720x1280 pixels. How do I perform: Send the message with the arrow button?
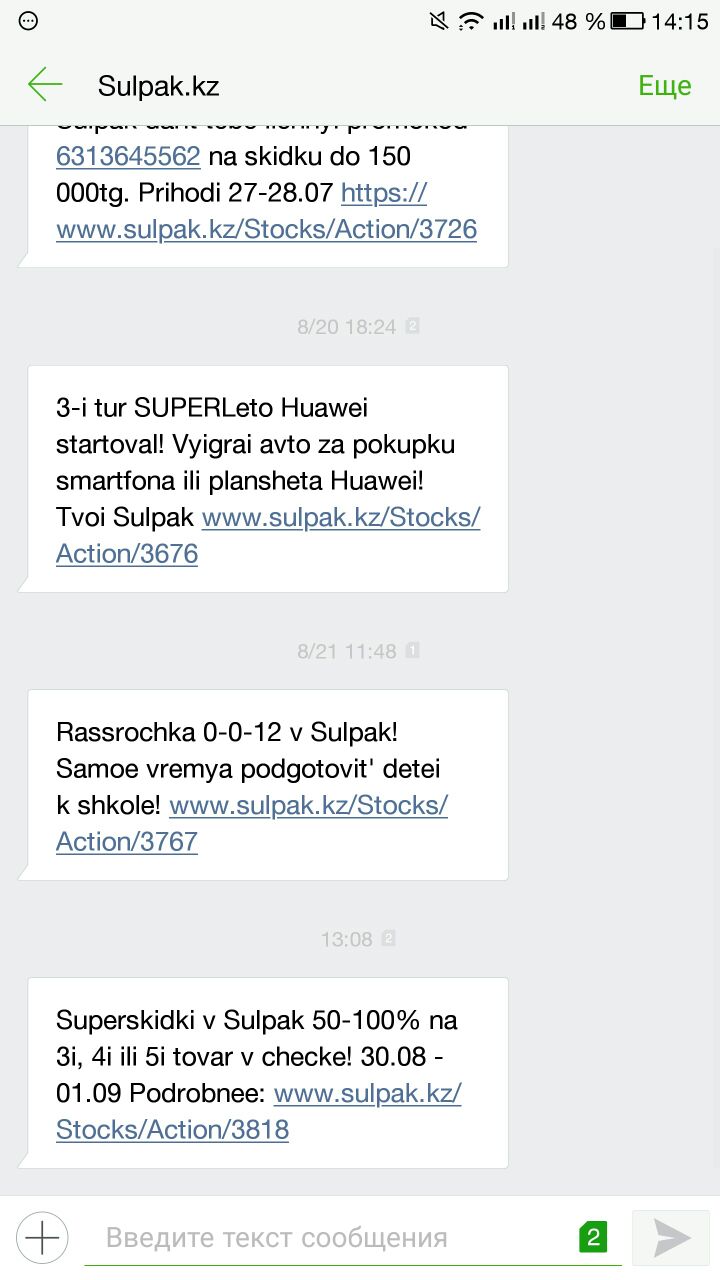tap(671, 1238)
